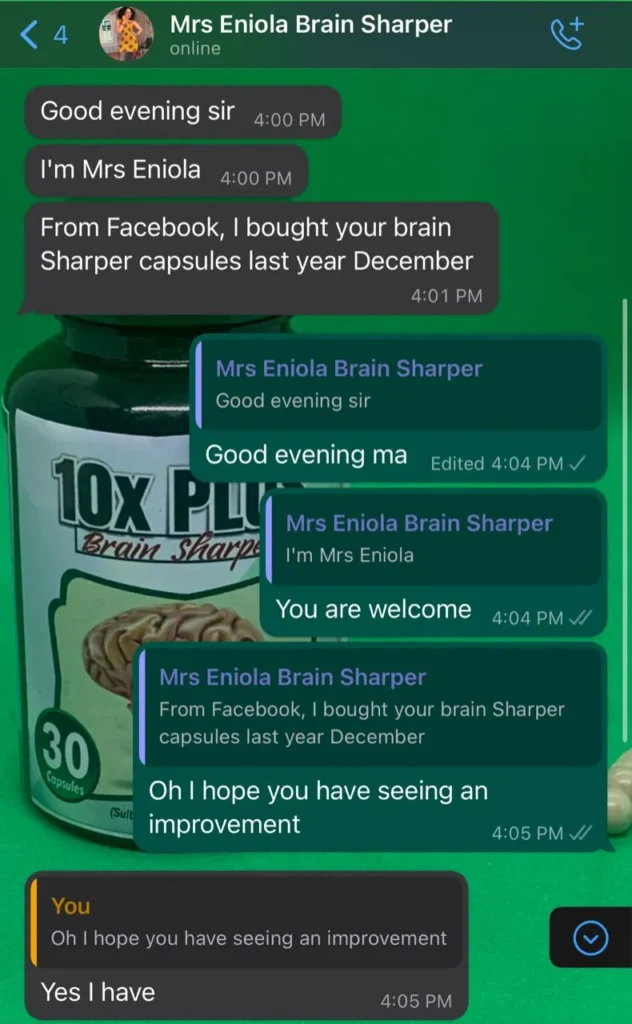This screenshot has width=632, height=1024.
Task: Open quoted 'Oh I hope you have seeing' reply
Action: click(x=247, y=922)
